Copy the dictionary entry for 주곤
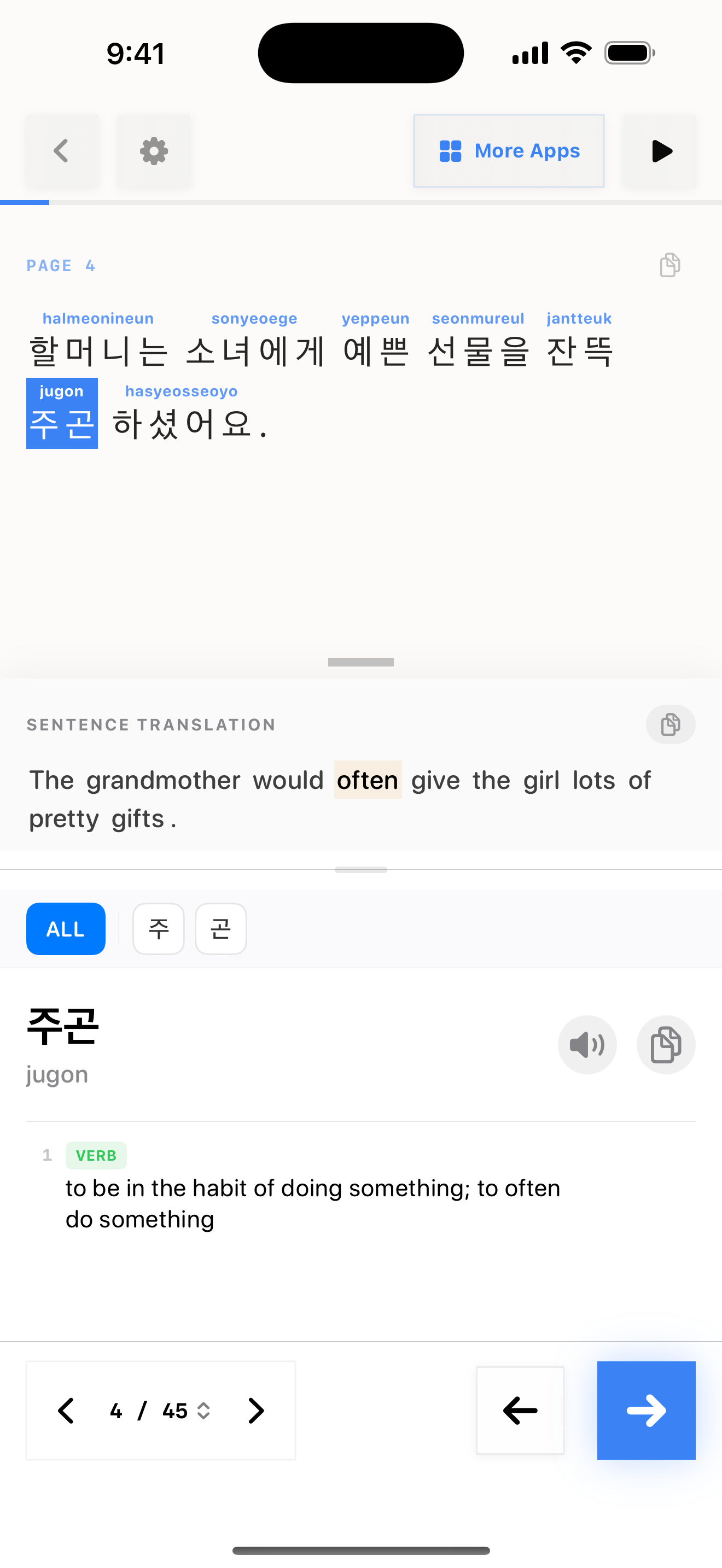The image size is (722, 1568). (x=665, y=1045)
